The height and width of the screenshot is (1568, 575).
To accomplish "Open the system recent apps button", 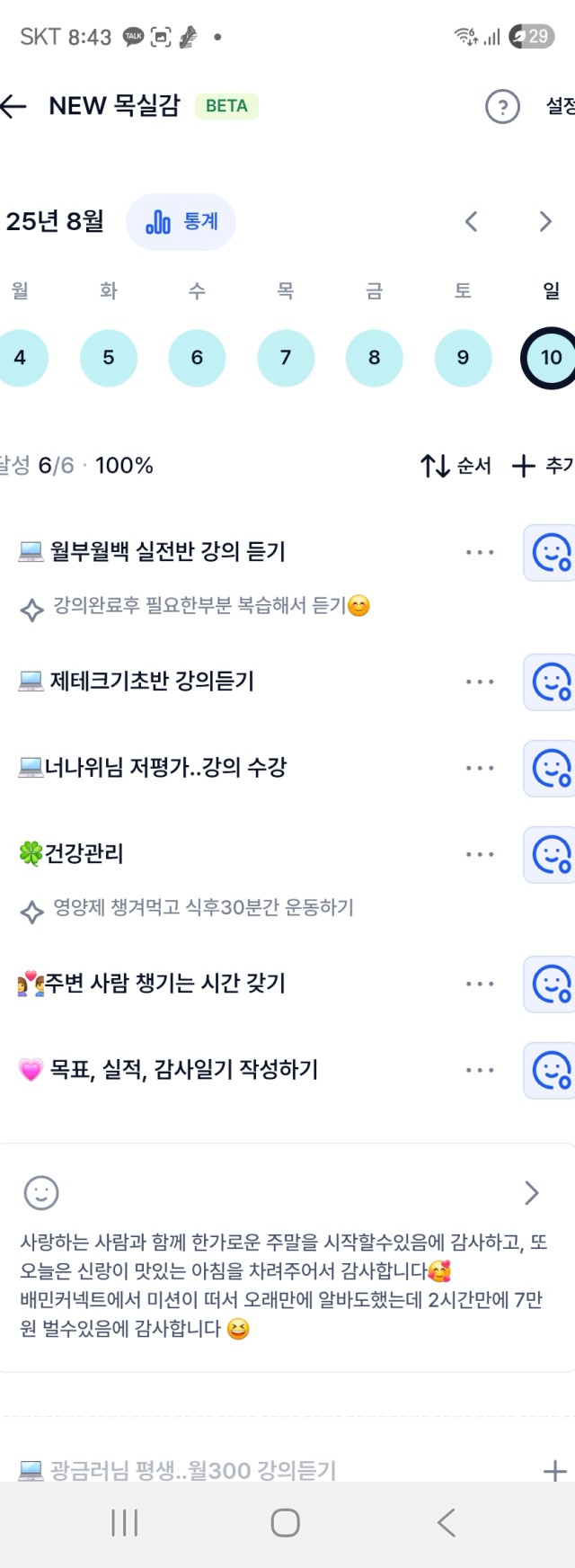I will (x=124, y=1523).
